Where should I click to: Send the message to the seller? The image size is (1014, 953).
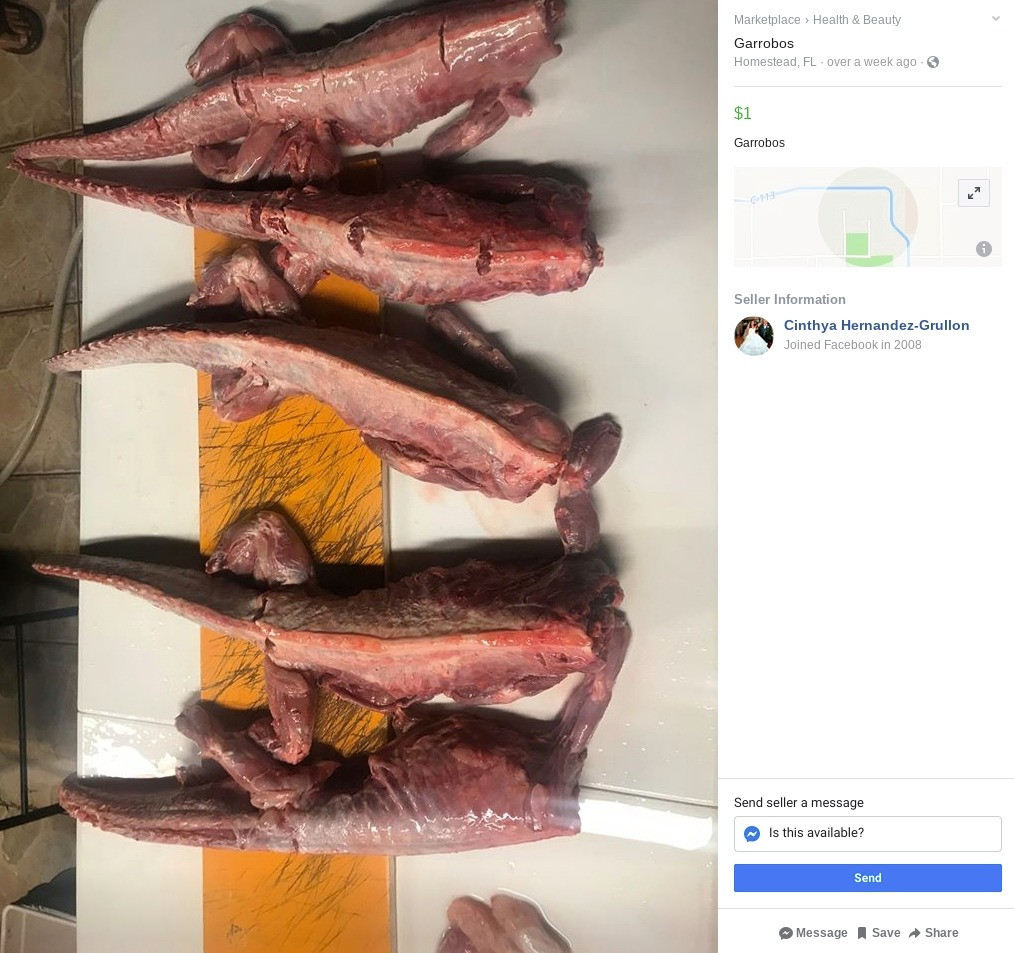click(x=867, y=878)
